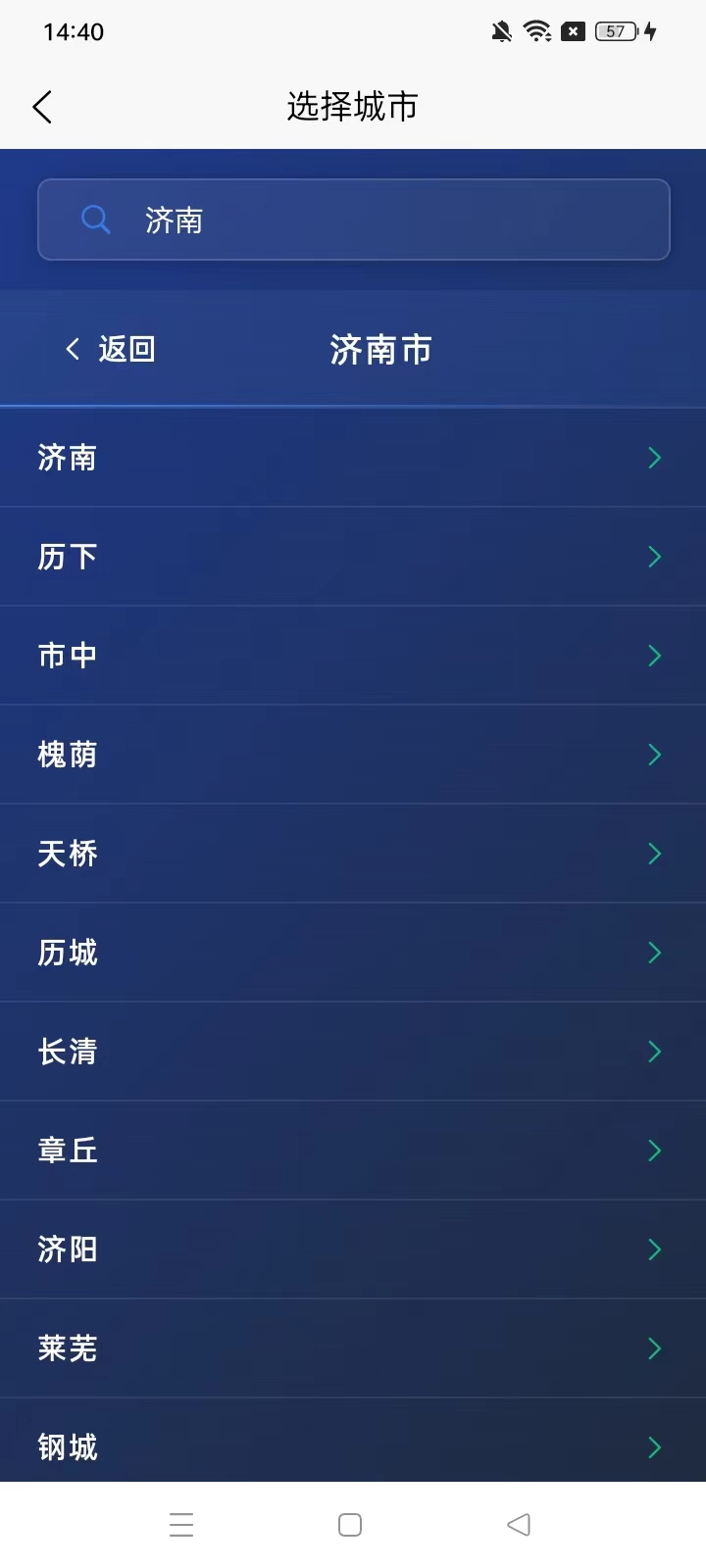Screen dimensions: 706x1568
Task: Open the 历下 row disclosure arrow
Action: (x=654, y=557)
